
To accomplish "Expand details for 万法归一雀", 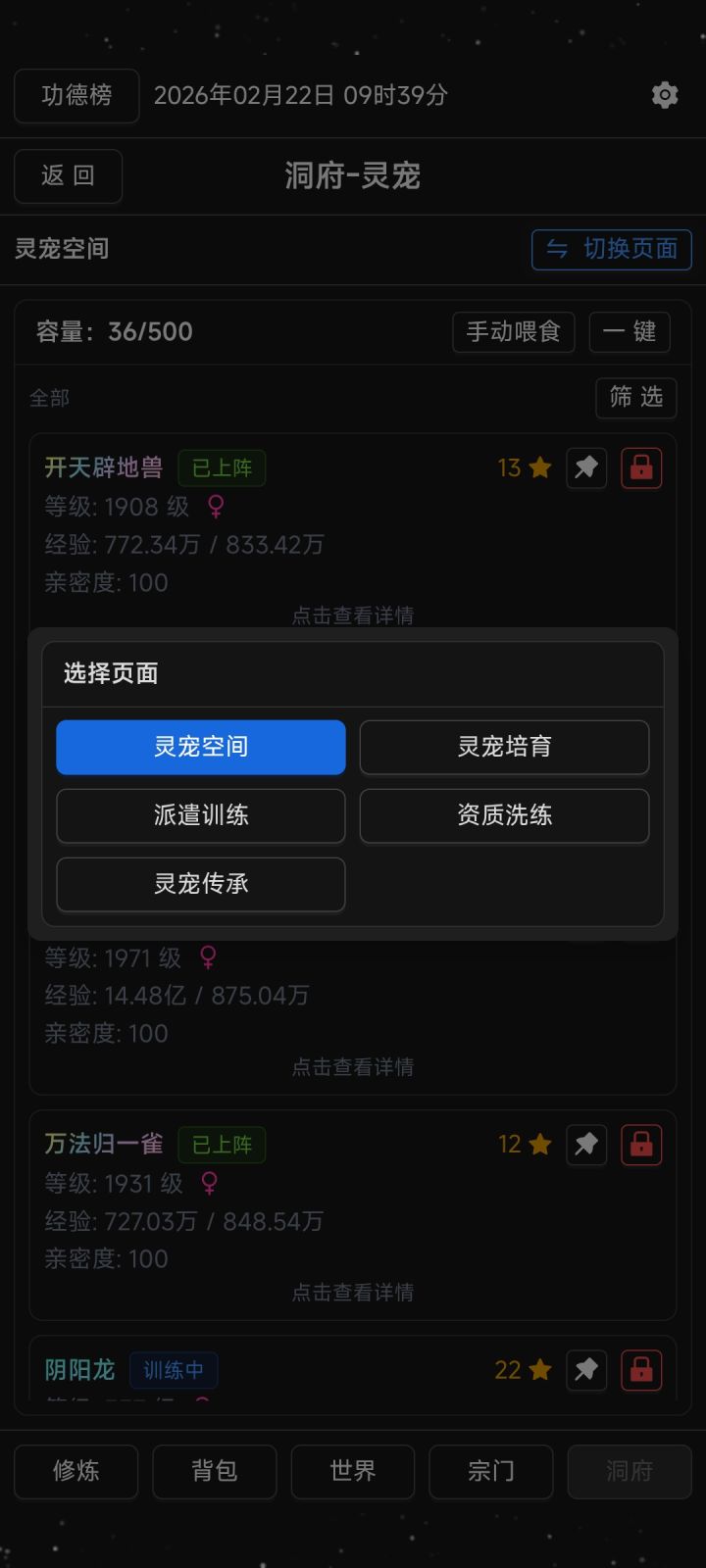I will [x=353, y=1291].
